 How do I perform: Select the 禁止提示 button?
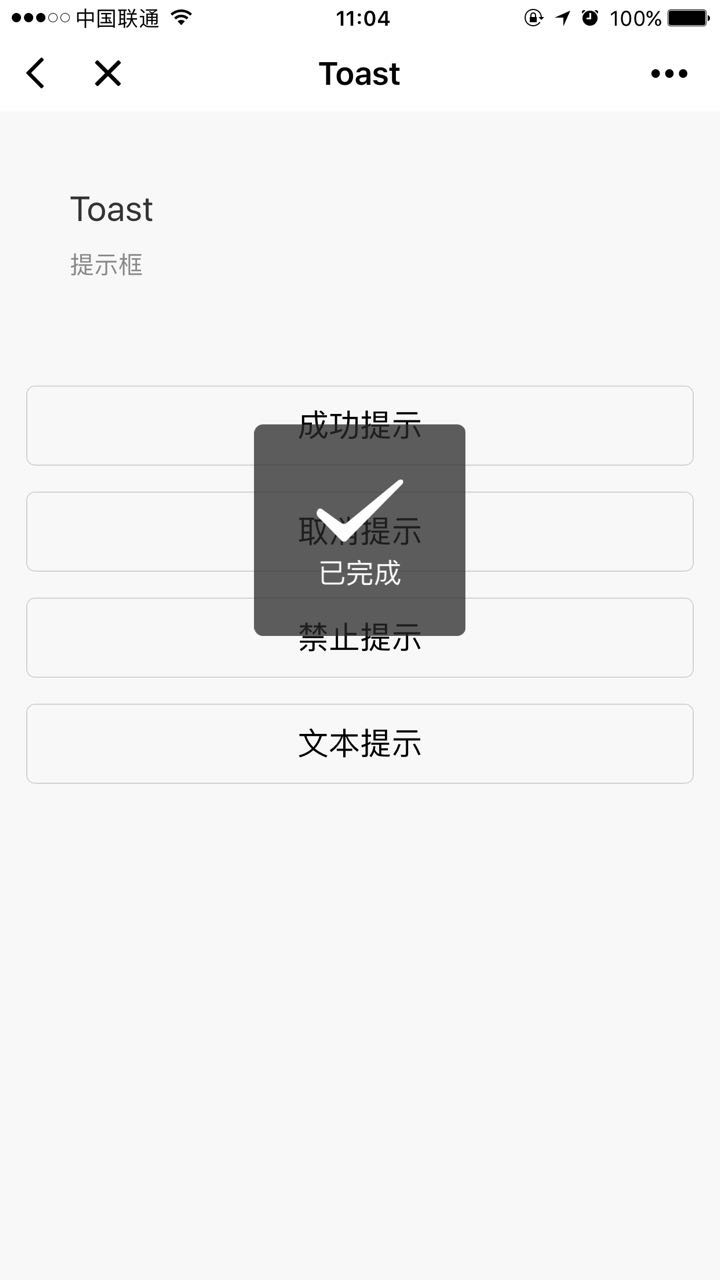[x=360, y=638]
